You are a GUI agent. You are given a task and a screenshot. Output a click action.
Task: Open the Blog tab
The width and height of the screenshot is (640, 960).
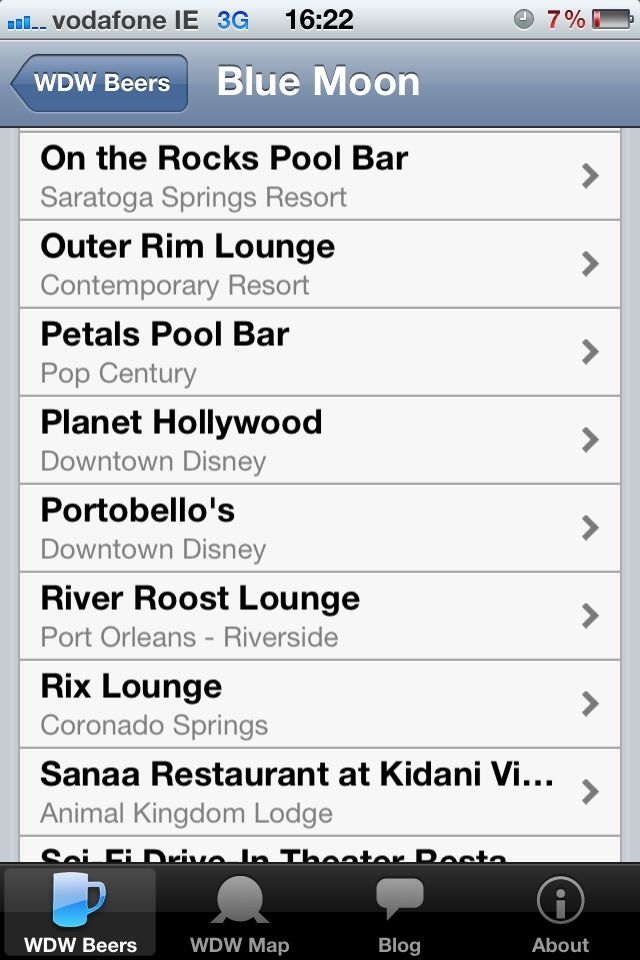399,914
